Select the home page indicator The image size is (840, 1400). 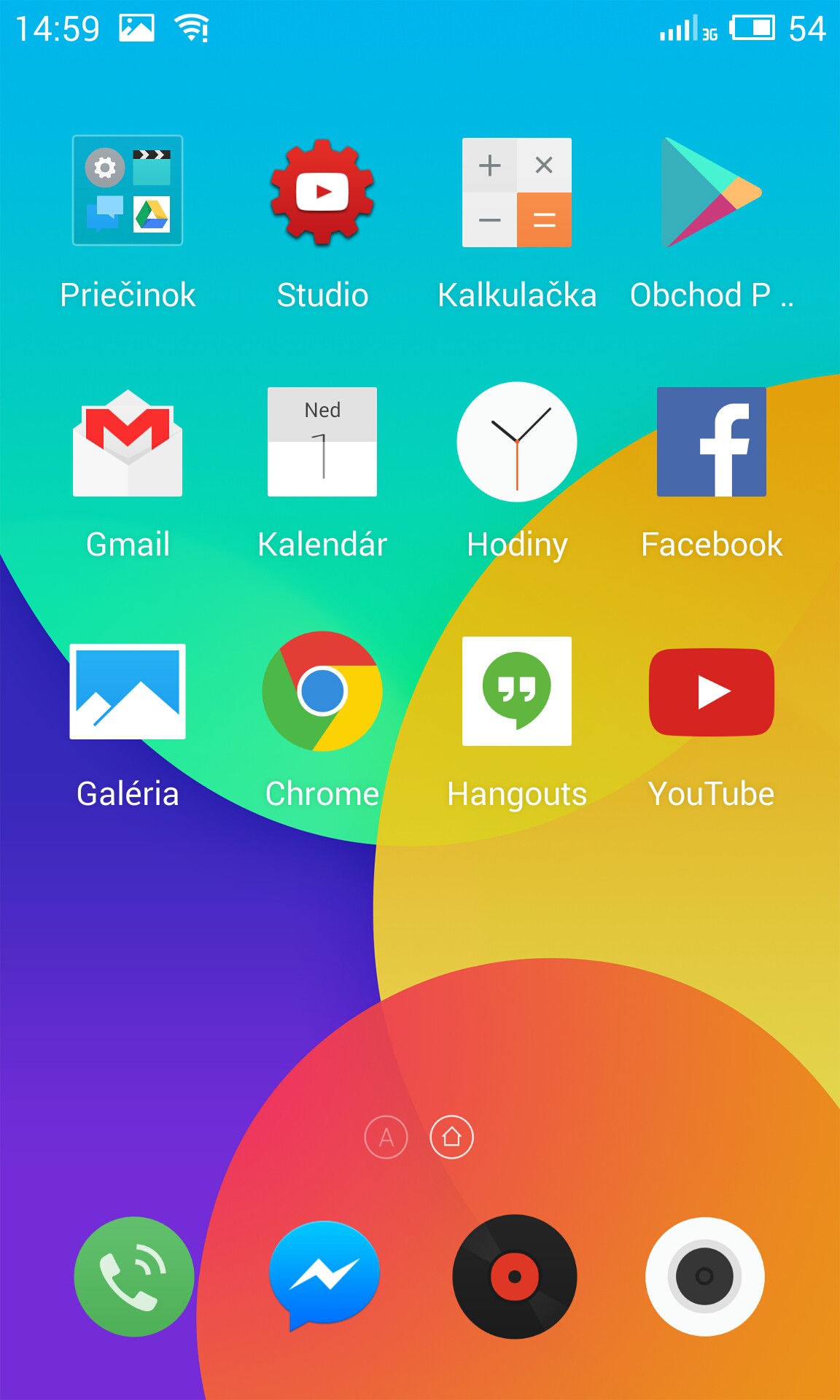click(x=451, y=1137)
